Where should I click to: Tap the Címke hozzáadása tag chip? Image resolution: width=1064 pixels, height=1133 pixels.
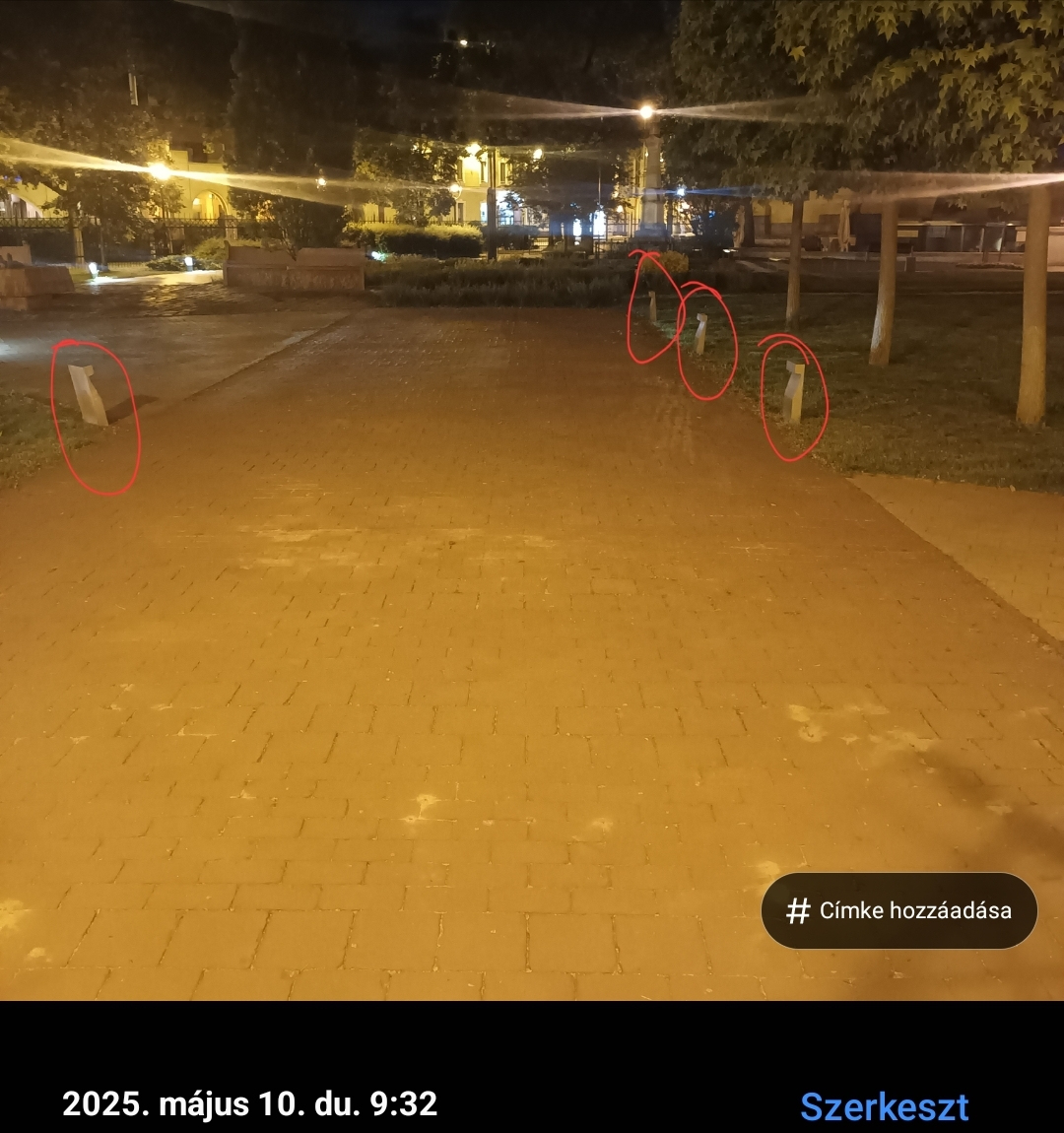pos(898,910)
